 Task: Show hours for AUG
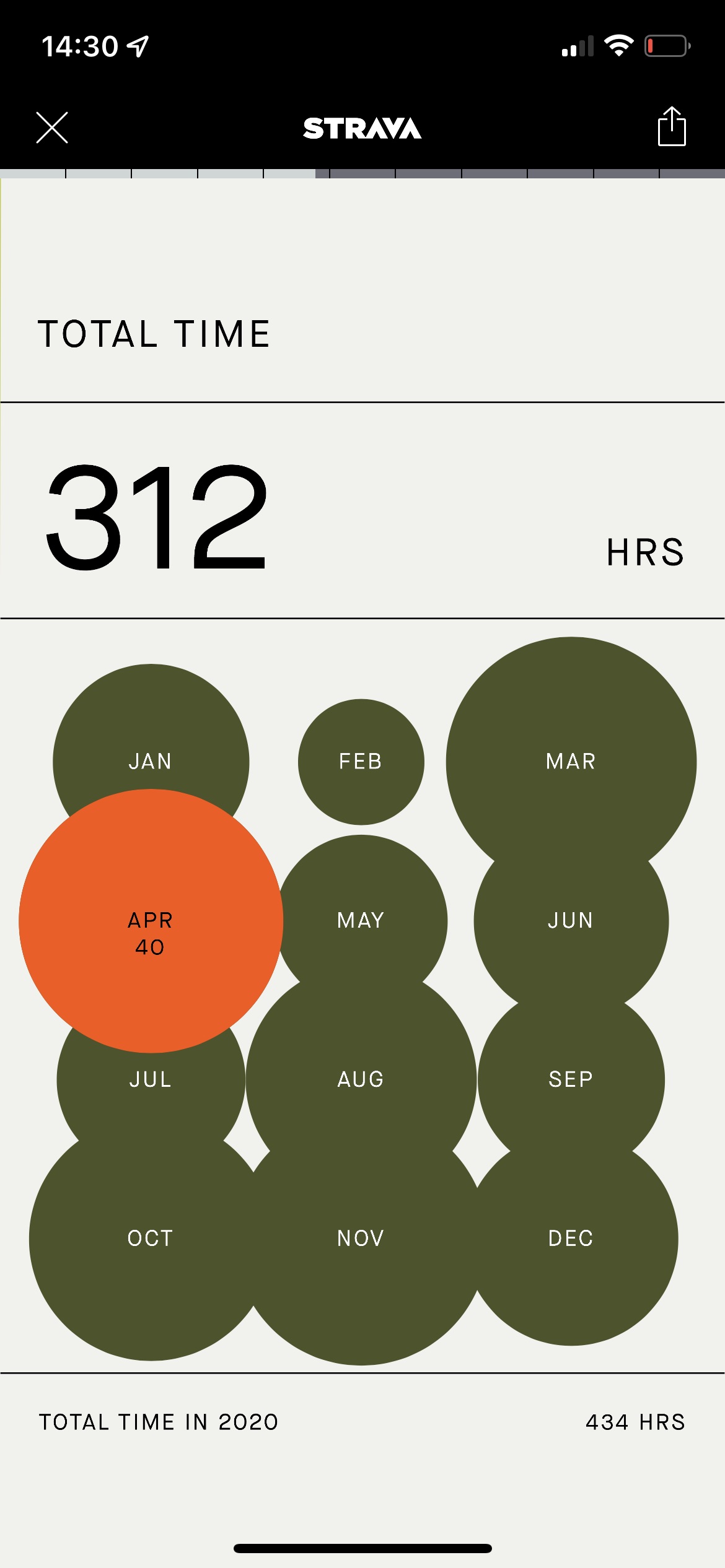pyautogui.click(x=361, y=1079)
